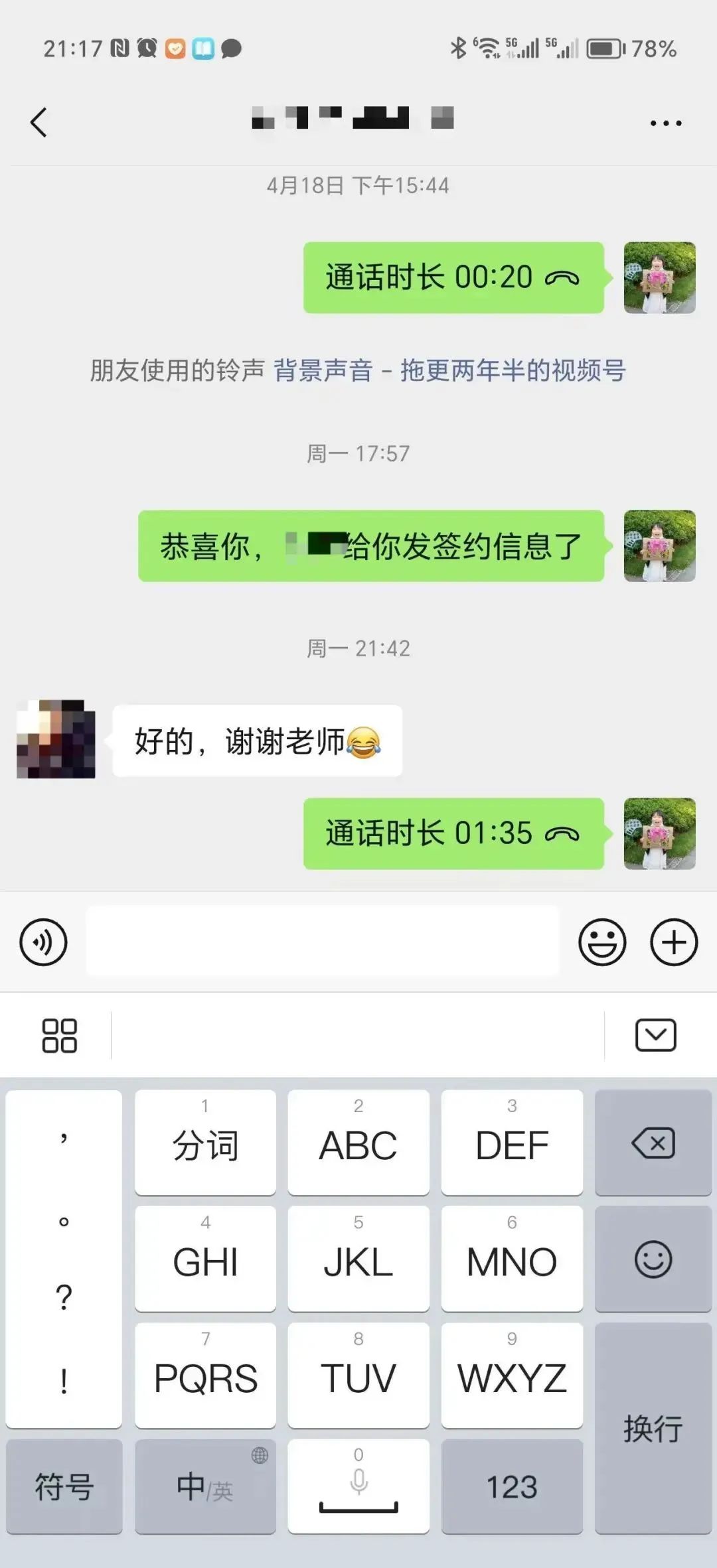717x1568 pixels.
Task: Tap the 通话时长 00:20 call record
Action: 453,277
